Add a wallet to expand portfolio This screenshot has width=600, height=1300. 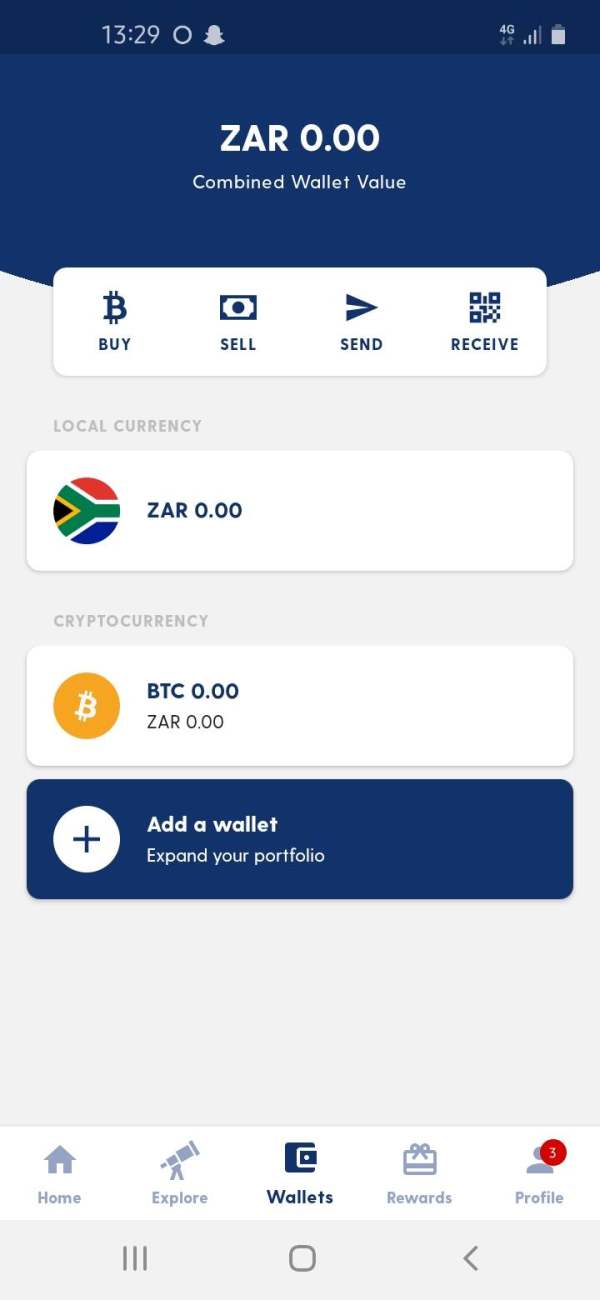coord(300,839)
